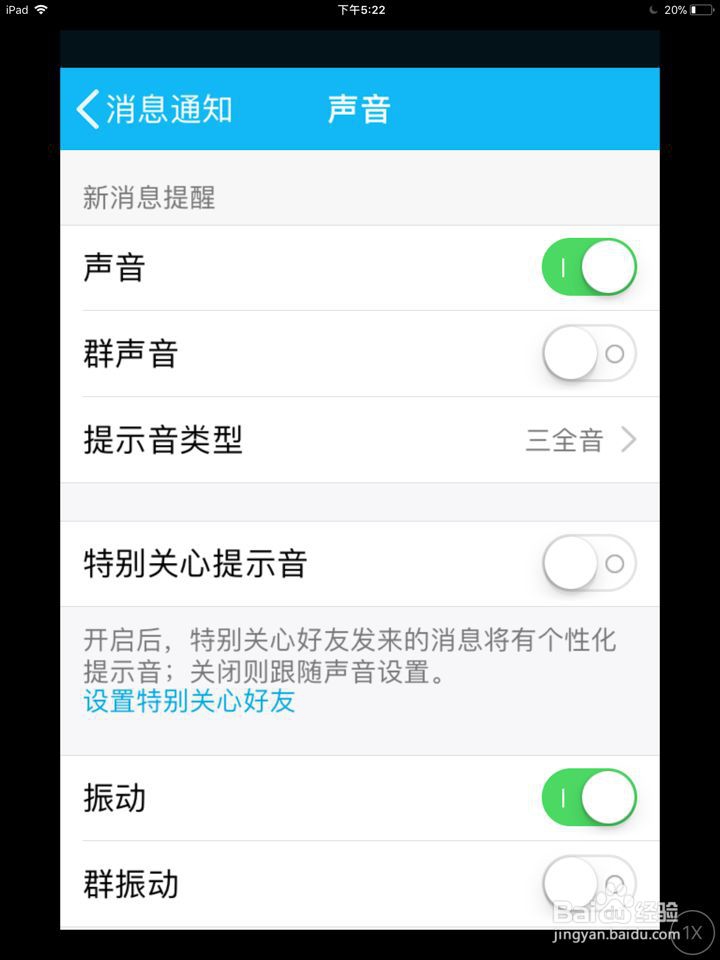Tap the back chevron icon to 消息通知

87,110
